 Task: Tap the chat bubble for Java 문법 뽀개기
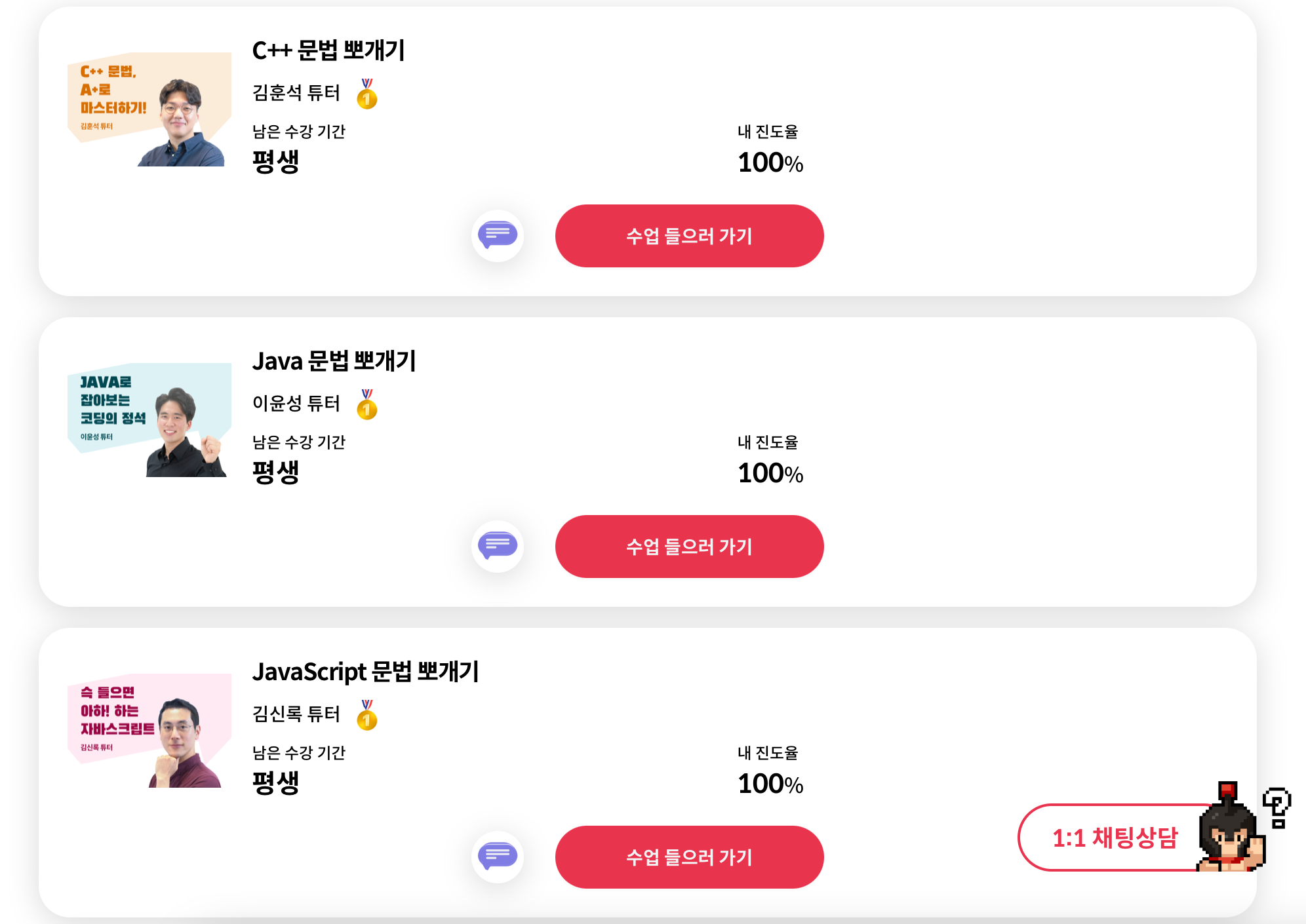(498, 546)
